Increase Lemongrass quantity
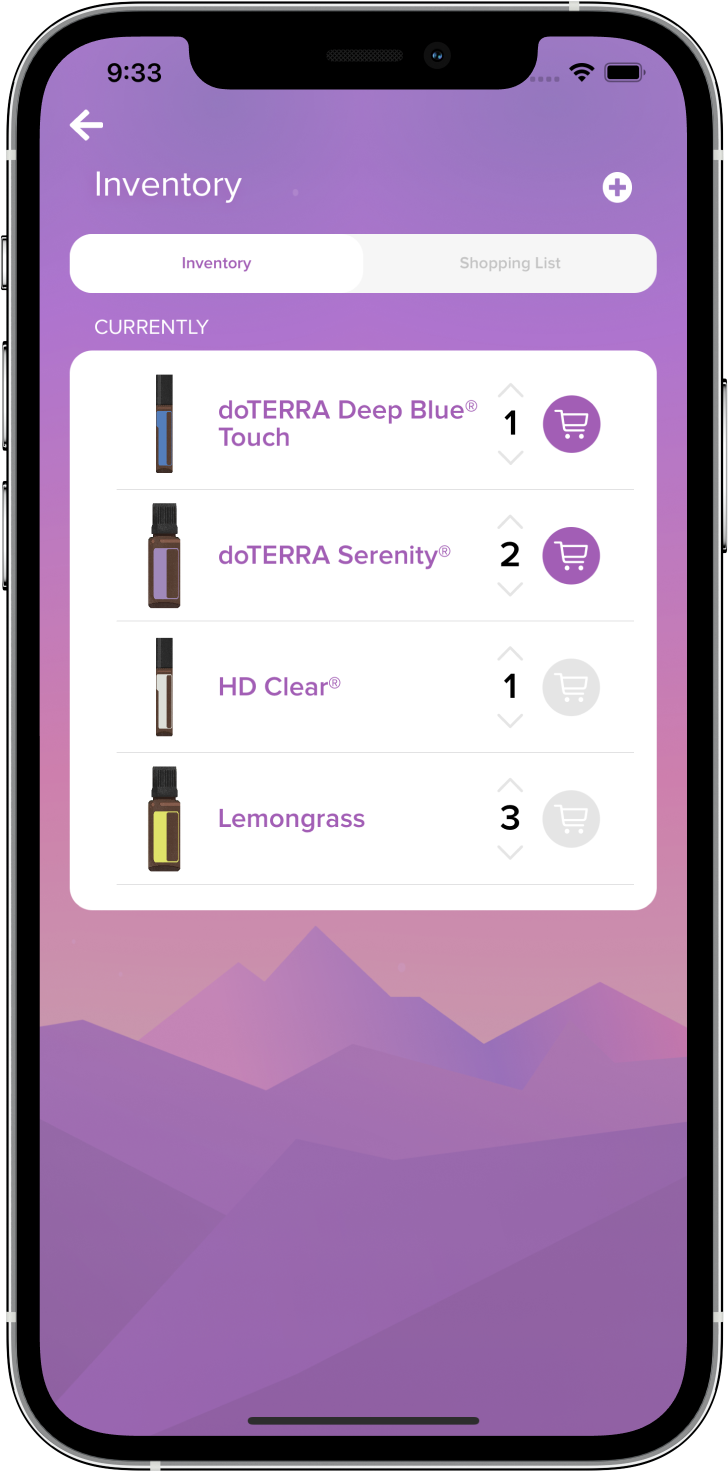728x1472 pixels. pyautogui.click(x=510, y=785)
